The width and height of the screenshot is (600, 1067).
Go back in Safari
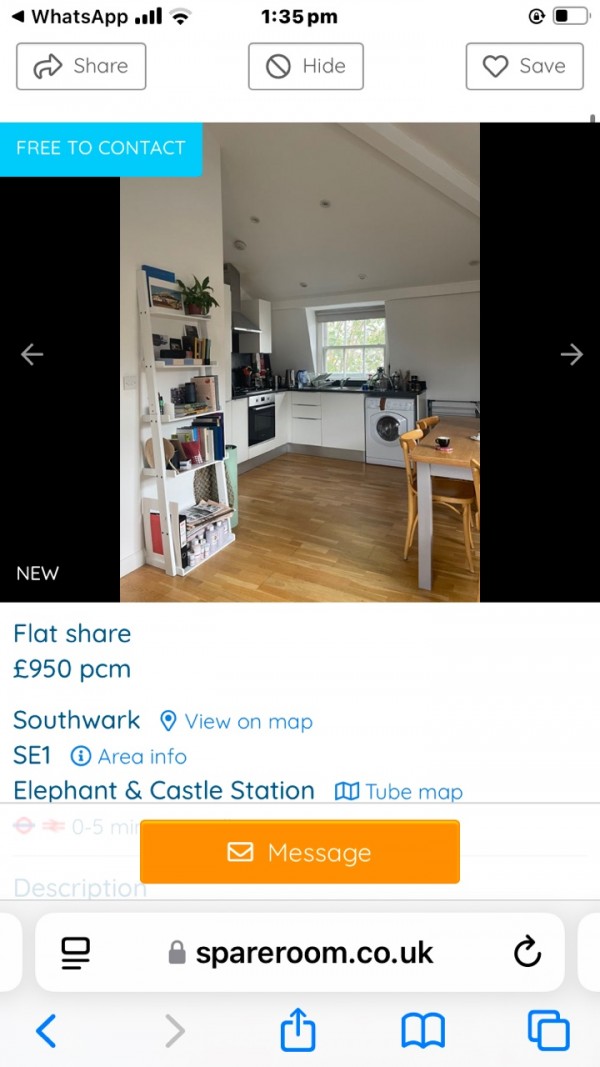(46, 1030)
